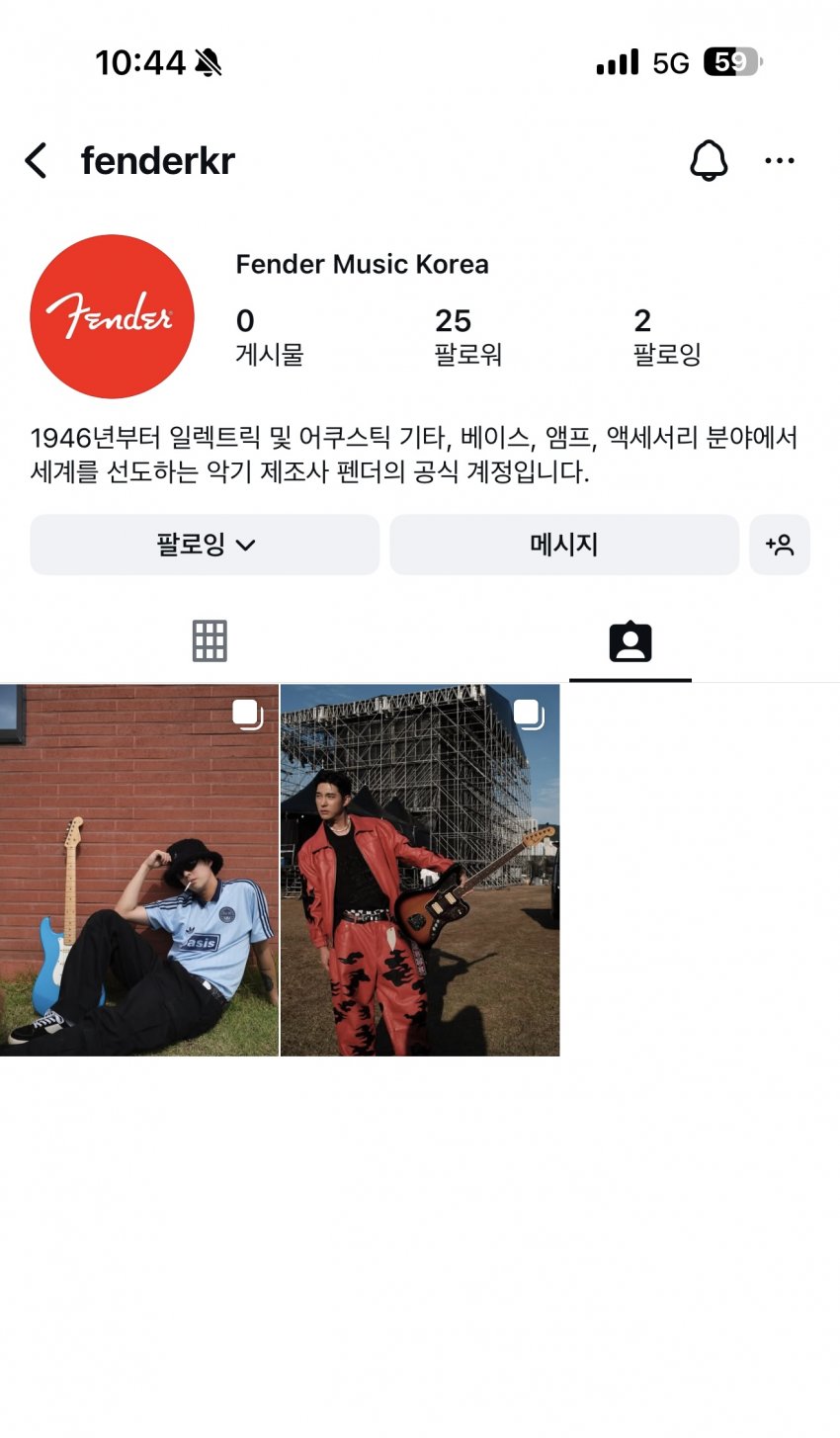Open the tagged post with red leather outfit

tap(420, 870)
